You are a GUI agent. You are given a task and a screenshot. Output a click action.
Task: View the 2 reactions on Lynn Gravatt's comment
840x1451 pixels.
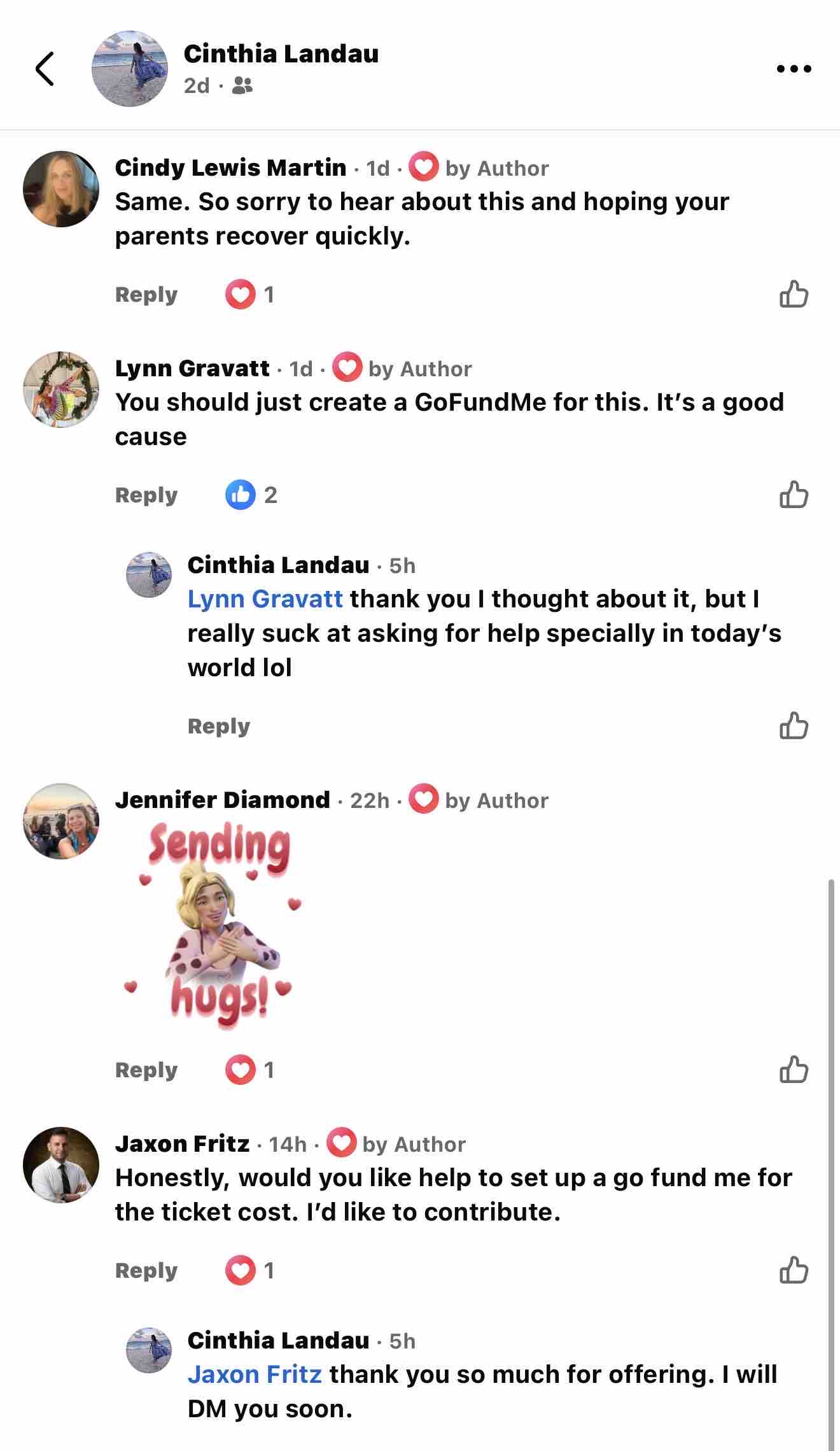tap(251, 495)
